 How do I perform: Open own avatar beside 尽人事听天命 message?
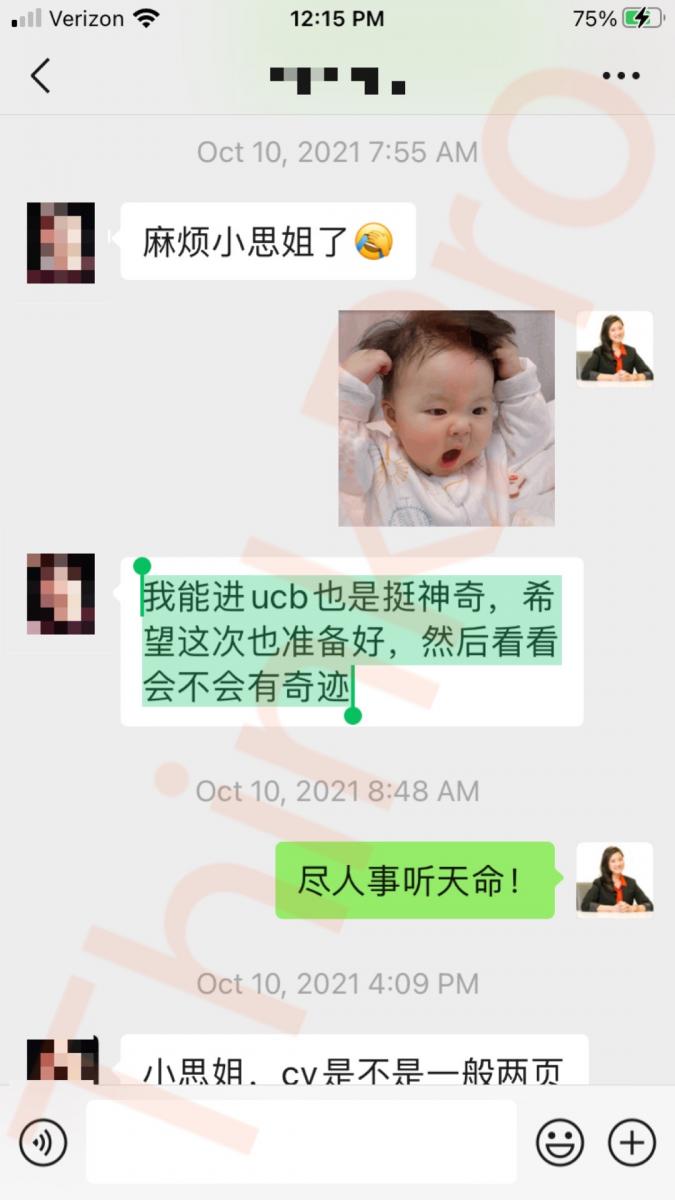[x=614, y=879]
